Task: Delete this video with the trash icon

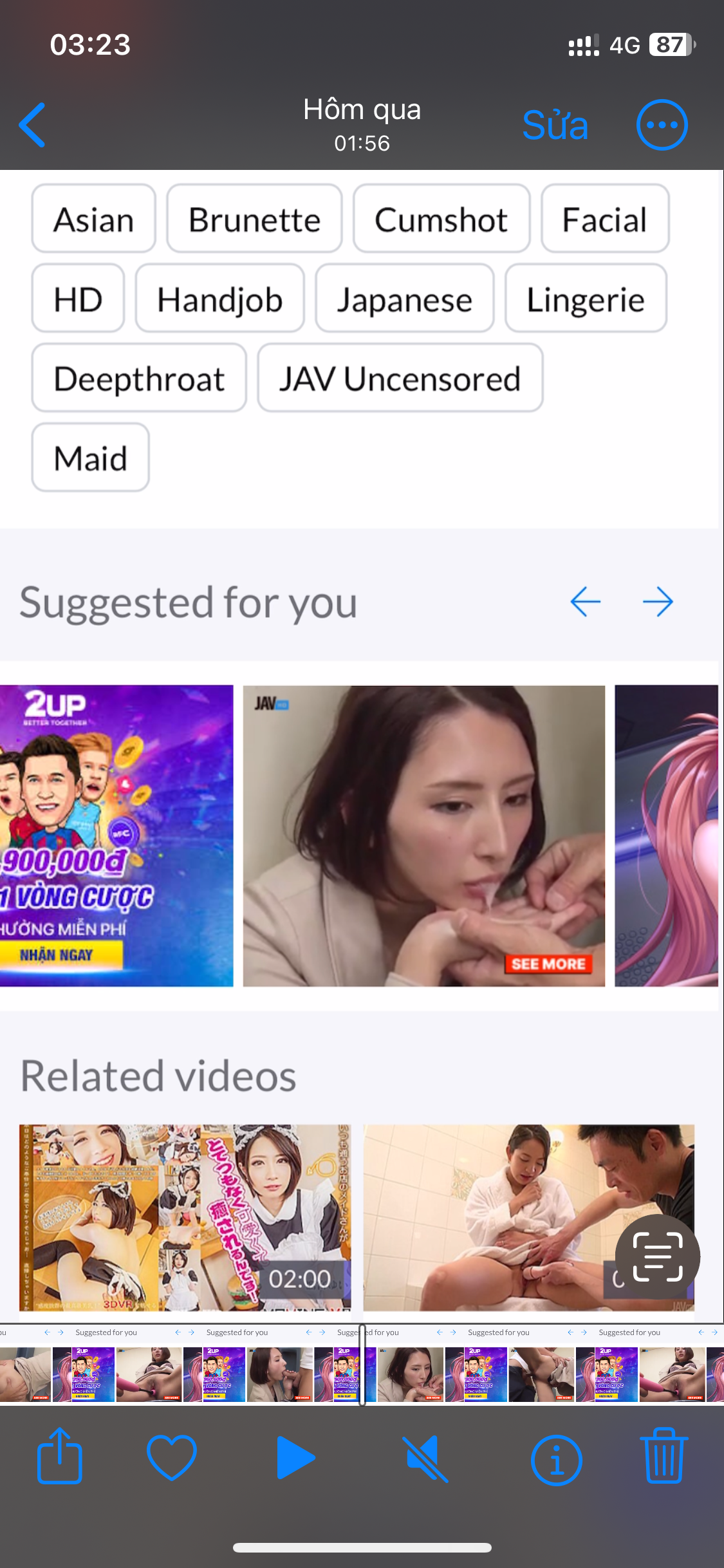Action: pos(664,1456)
